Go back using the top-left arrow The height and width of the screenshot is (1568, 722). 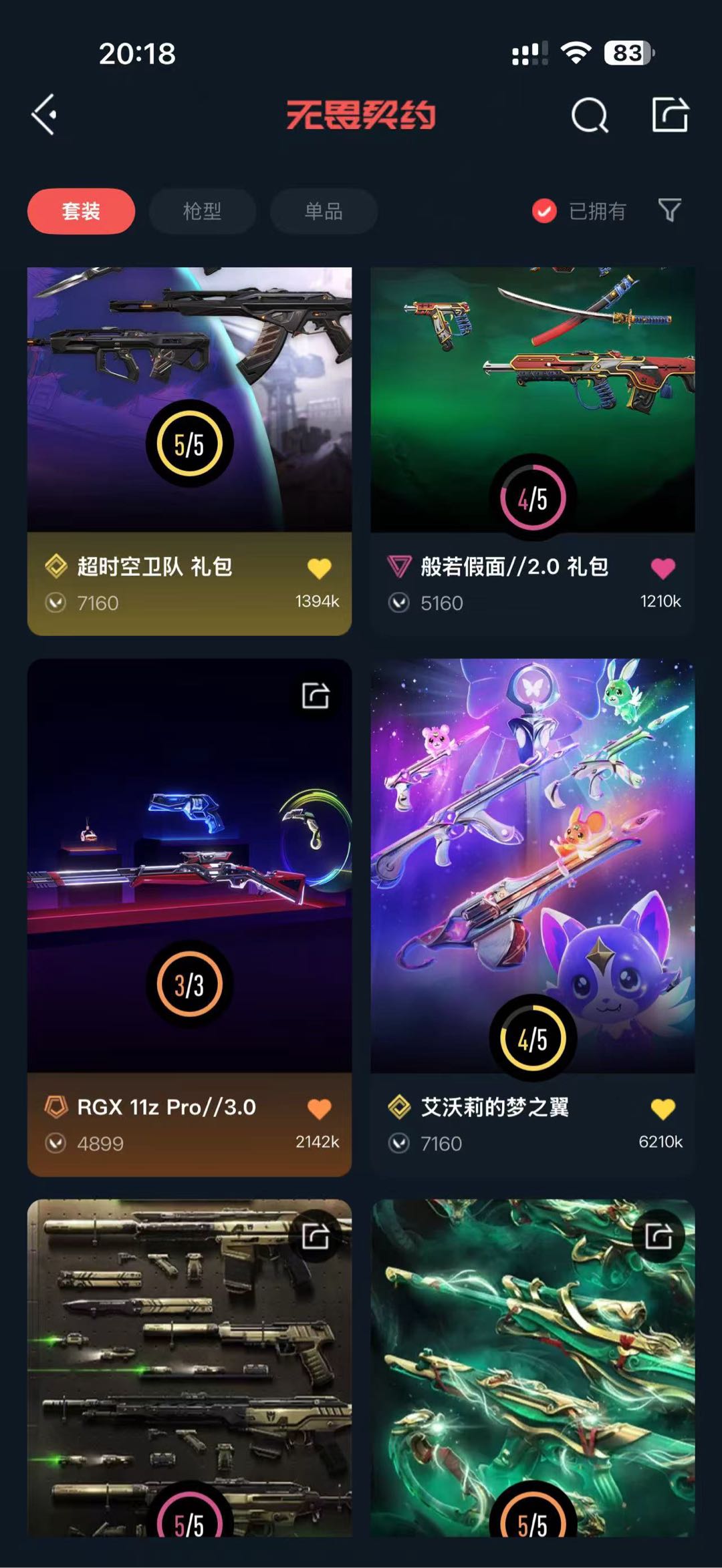pyautogui.click(x=44, y=115)
